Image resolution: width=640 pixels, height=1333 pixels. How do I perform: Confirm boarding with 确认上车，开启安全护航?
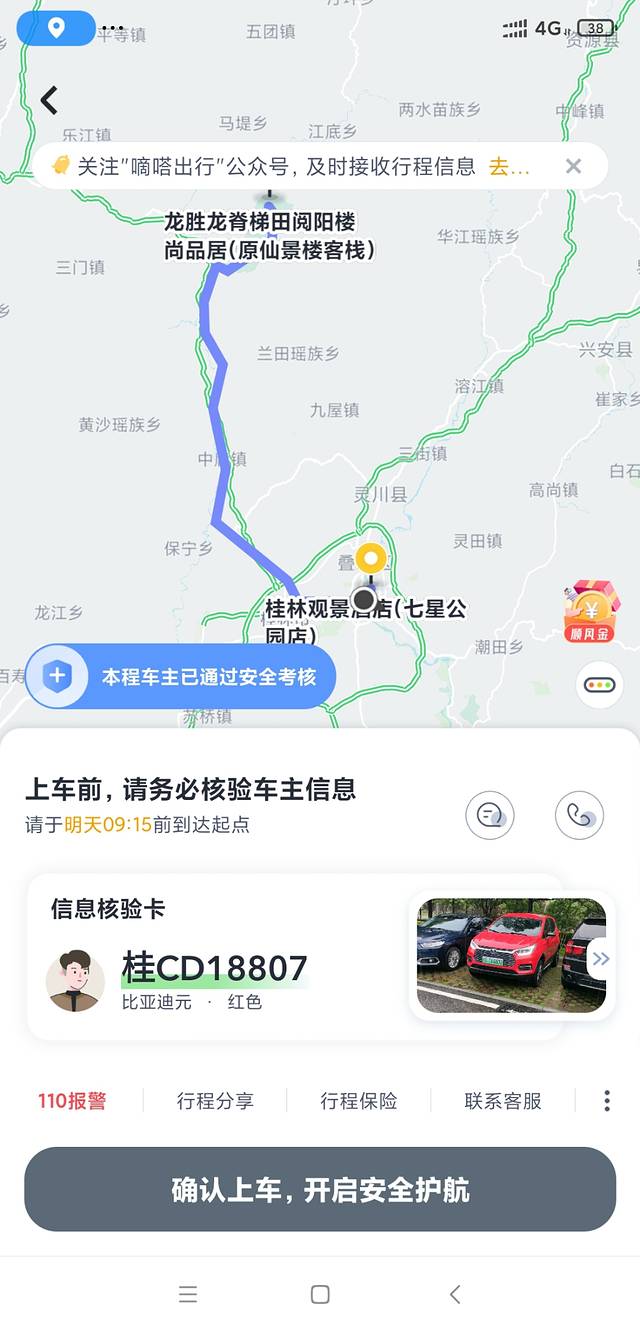pyautogui.click(x=320, y=1190)
